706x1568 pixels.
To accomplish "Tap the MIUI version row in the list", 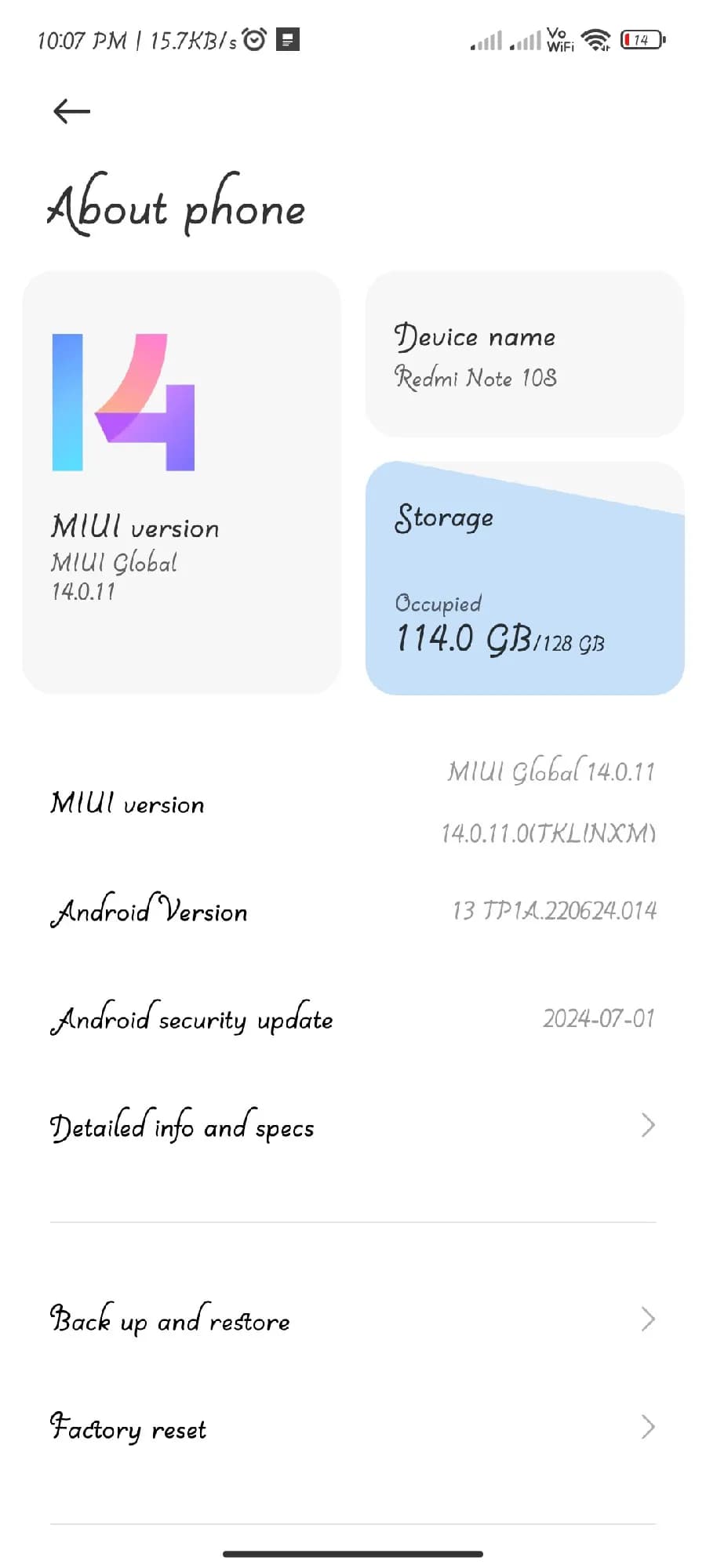I will click(353, 803).
